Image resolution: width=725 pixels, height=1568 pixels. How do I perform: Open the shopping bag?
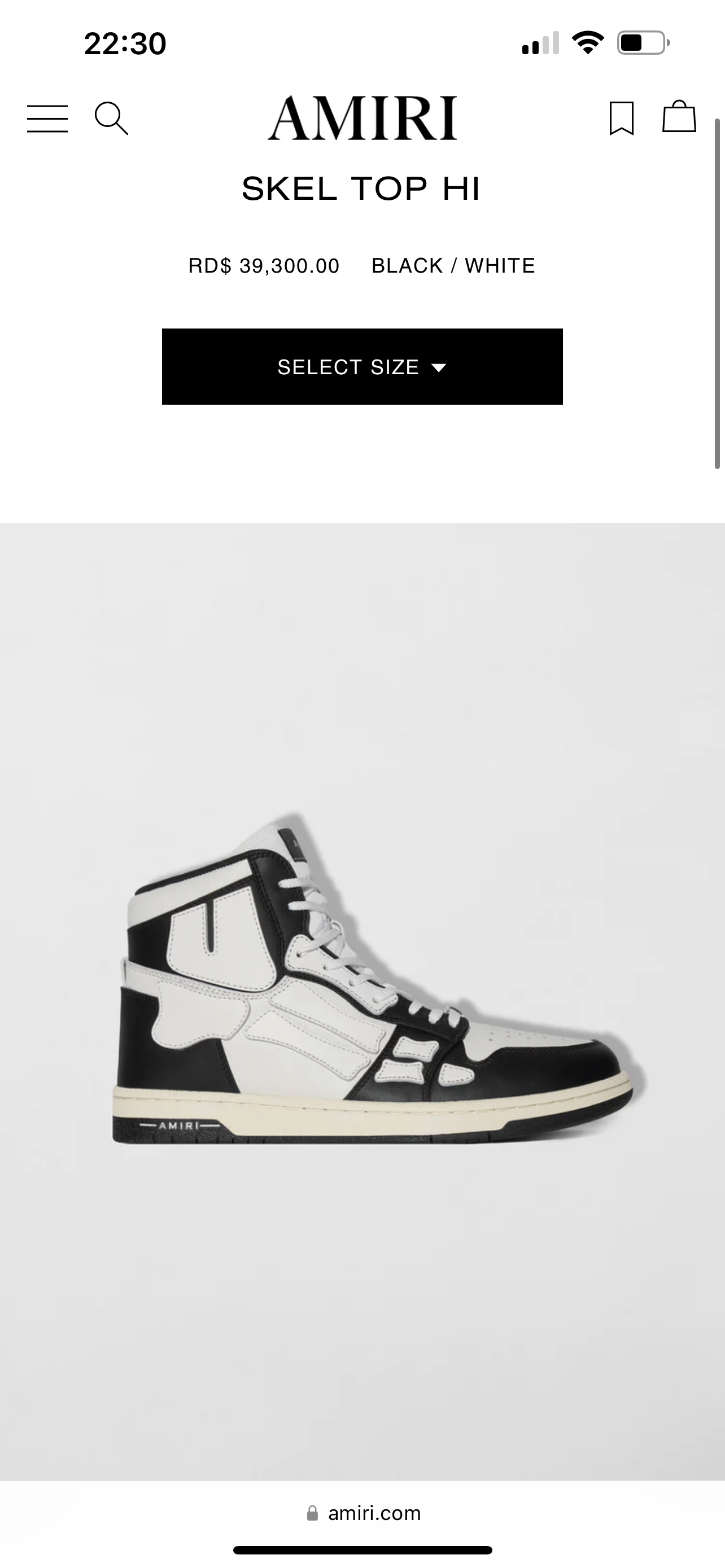point(679,117)
